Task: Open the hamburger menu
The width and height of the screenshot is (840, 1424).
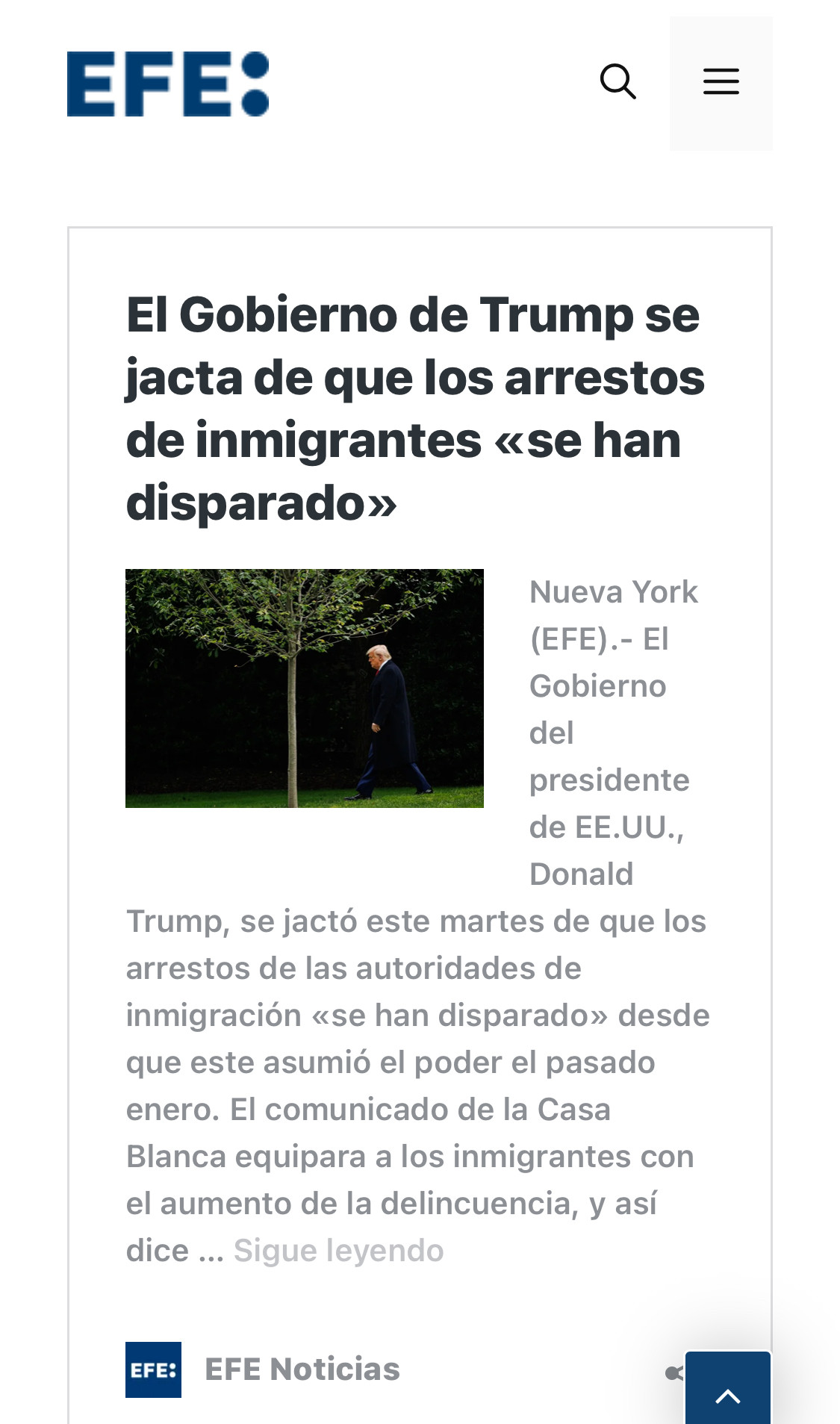Action: pyautogui.click(x=721, y=82)
